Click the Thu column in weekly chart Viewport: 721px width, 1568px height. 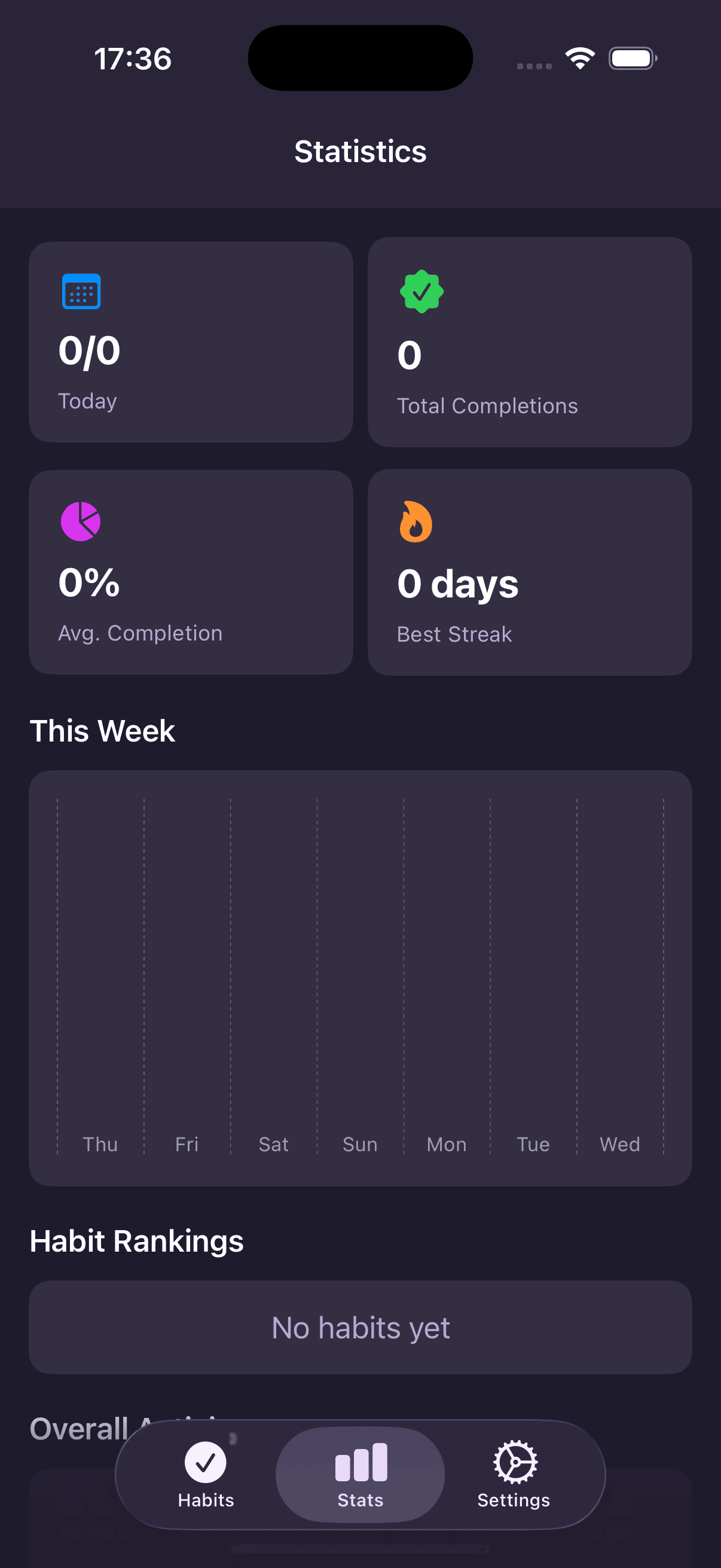click(100, 974)
